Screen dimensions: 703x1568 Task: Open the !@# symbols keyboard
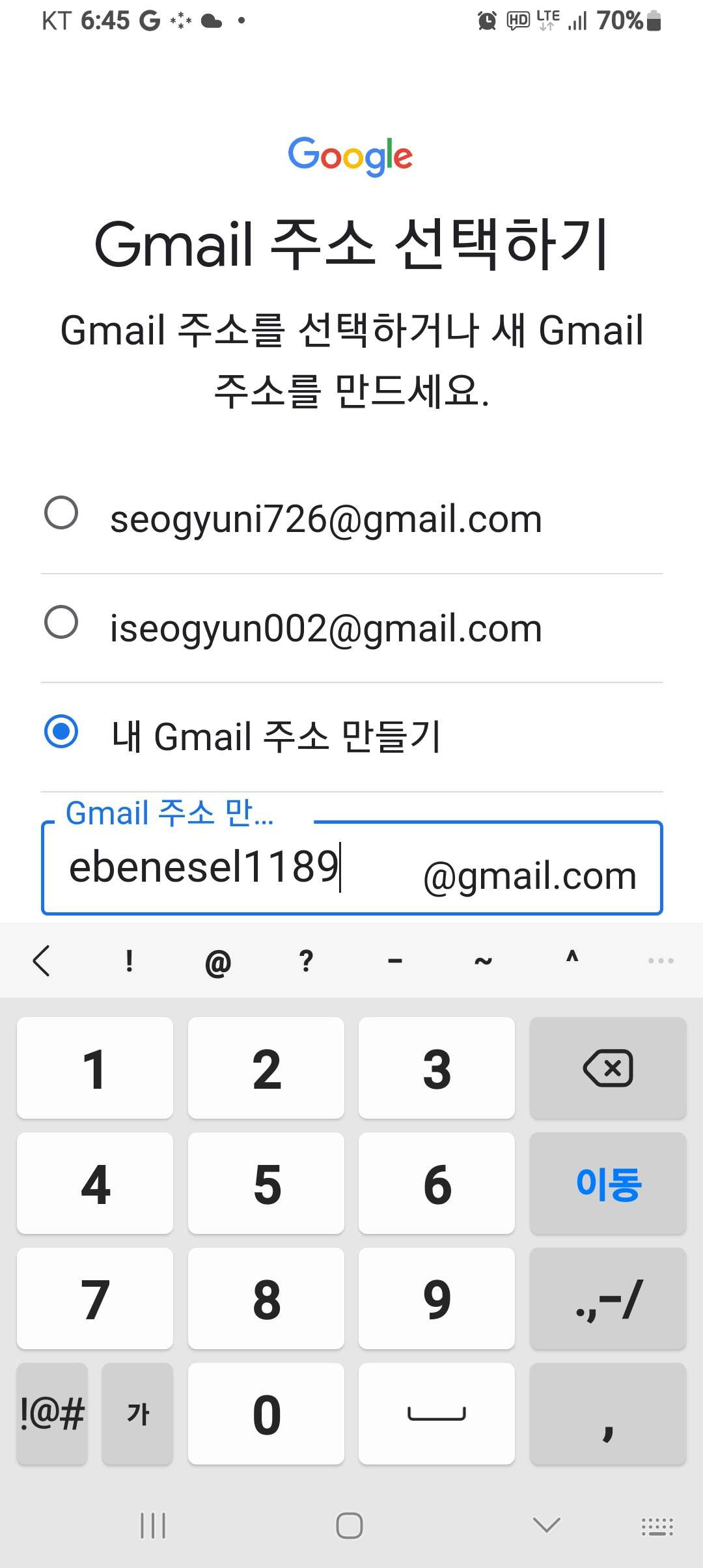pyautogui.click(x=52, y=1414)
